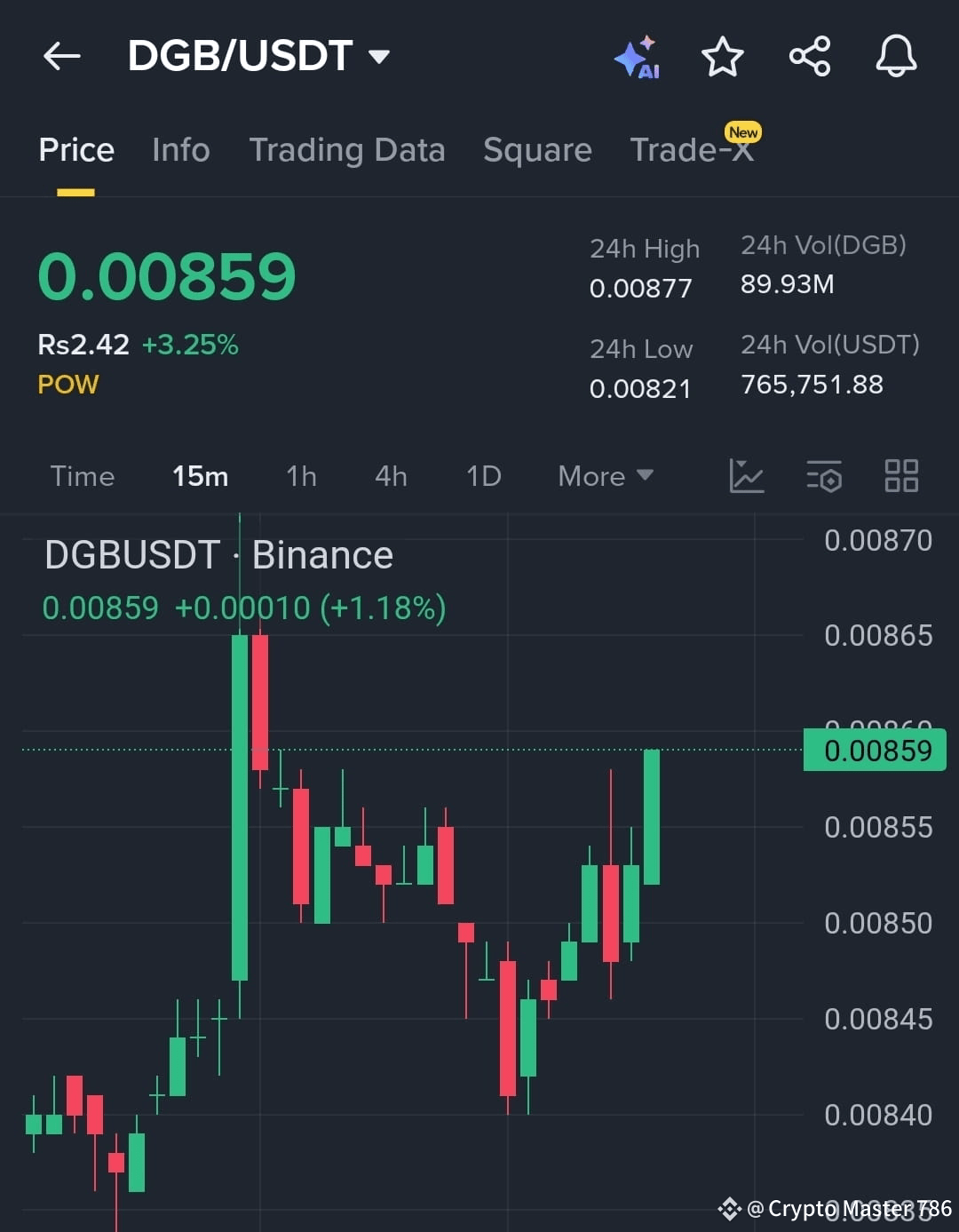Open the Square tab

click(x=537, y=149)
